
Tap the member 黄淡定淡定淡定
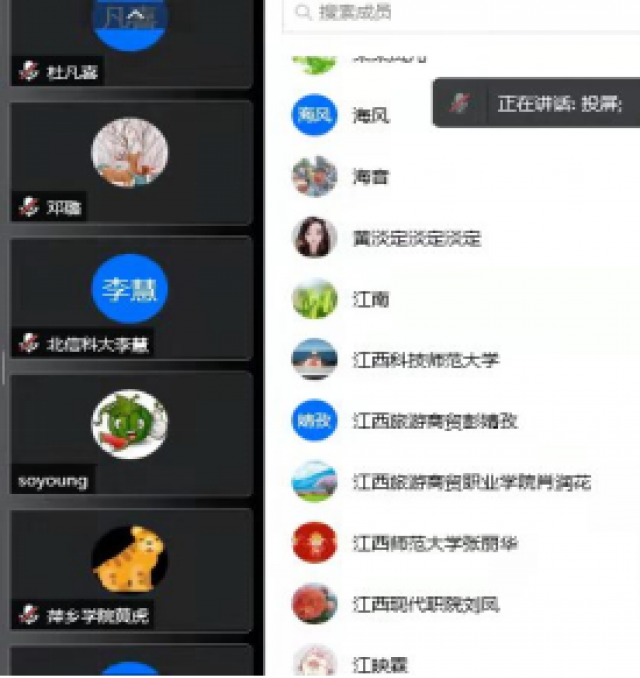click(x=416, y=239)
